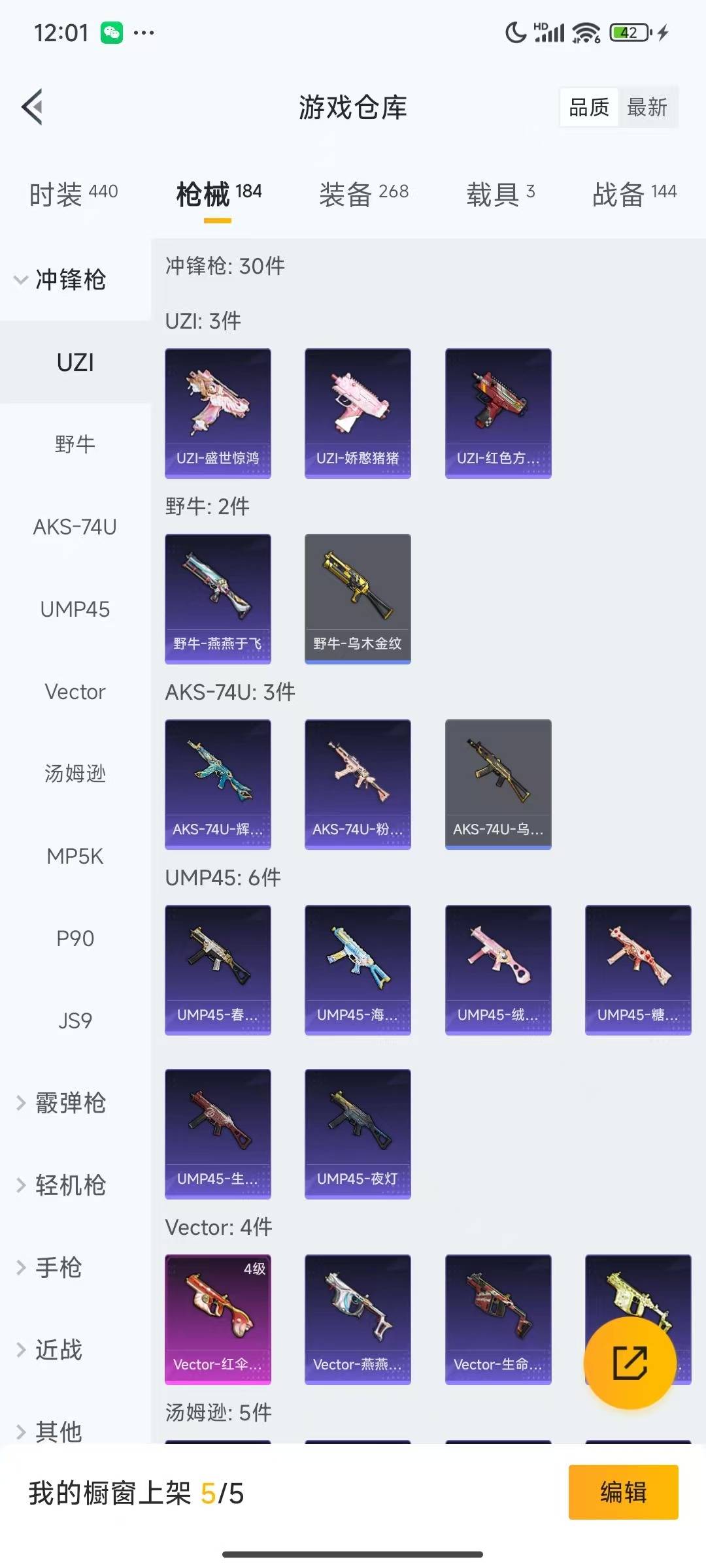Sort by 最新
This screenshot has width=706, height=1568.
coord(647,107)
